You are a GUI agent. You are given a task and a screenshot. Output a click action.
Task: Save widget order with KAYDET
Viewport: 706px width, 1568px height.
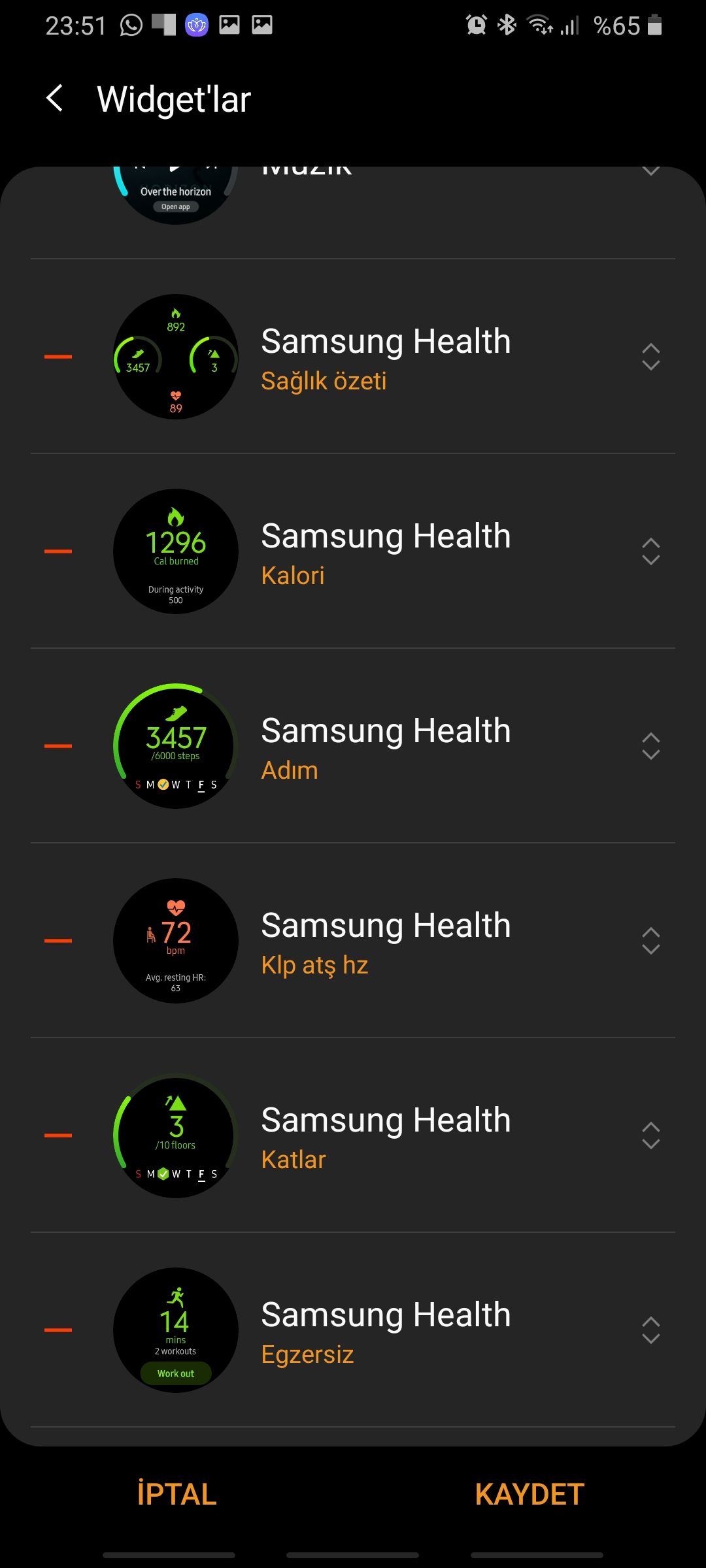(x=529, y=1494)
